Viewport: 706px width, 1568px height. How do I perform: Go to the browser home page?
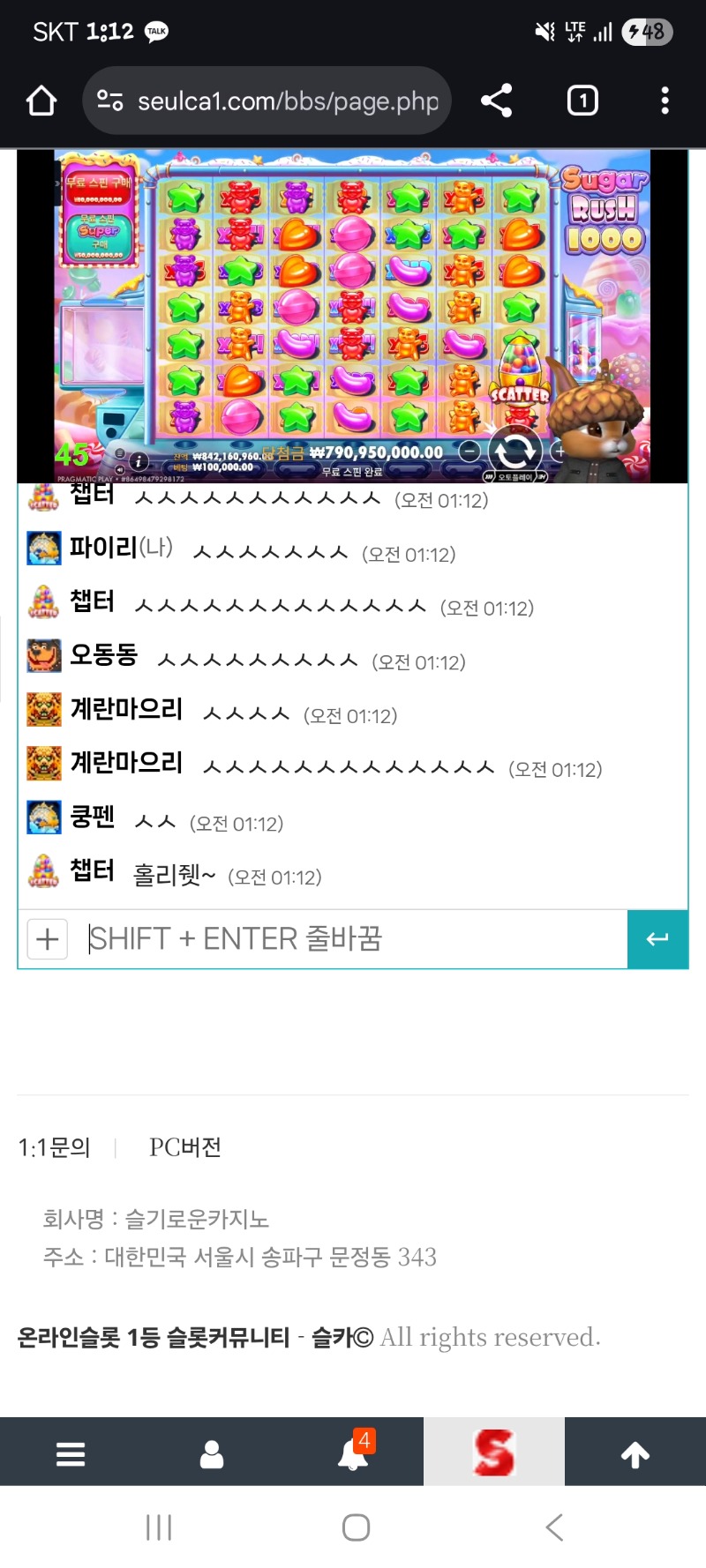coord(41,101)
